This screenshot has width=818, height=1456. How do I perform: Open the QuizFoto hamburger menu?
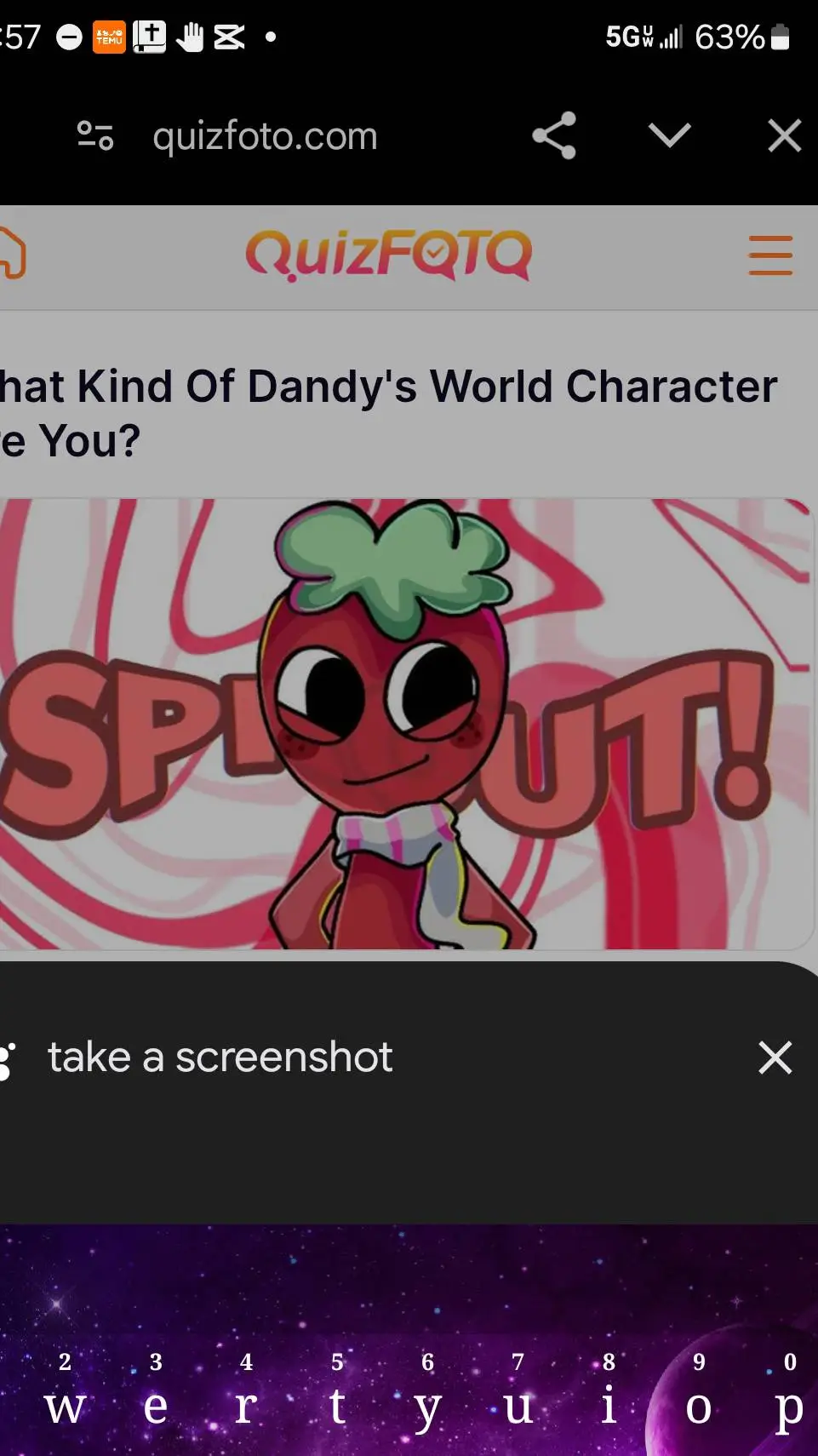(x=769, y=255)
